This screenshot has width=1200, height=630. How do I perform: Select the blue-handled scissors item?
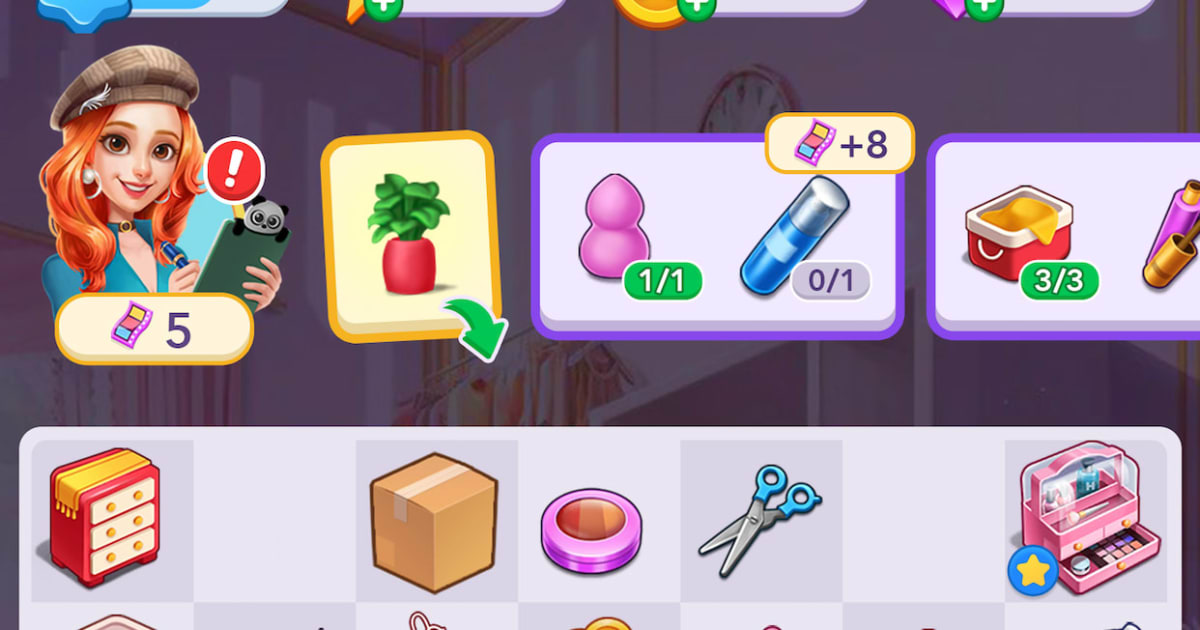[759, 518]
